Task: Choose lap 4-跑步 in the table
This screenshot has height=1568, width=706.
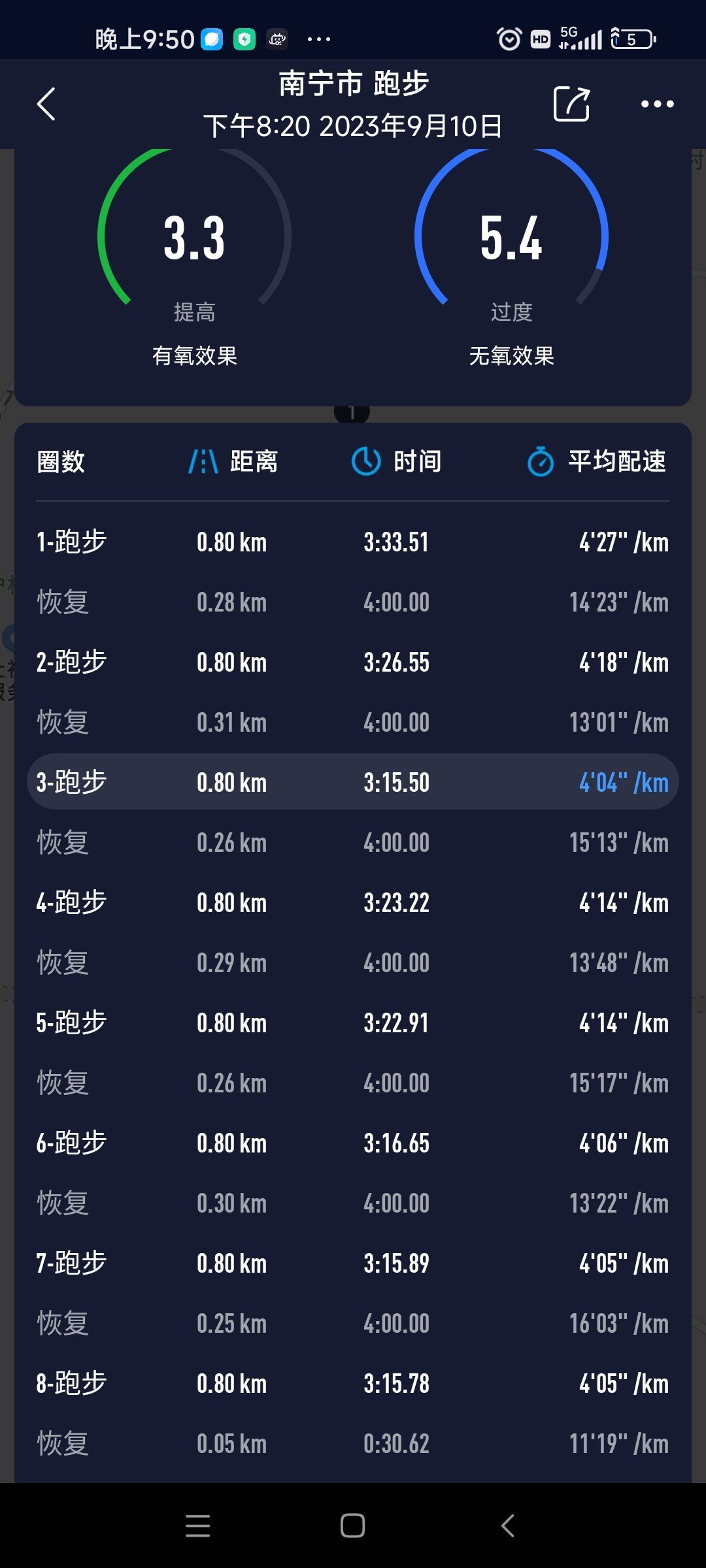Action: pos(353,903)
